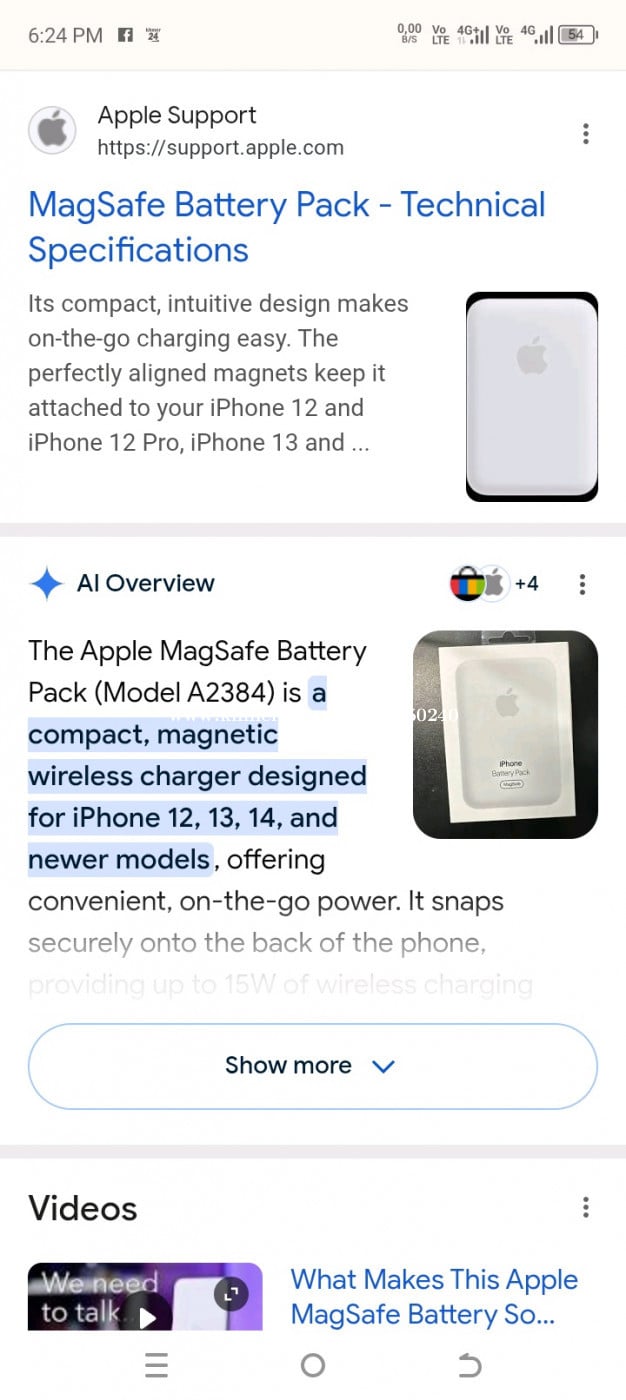Open 'What Makes This Apple MagSafe Battery' video link
Screen dimensions: 626x1400
pos(434,1297)
